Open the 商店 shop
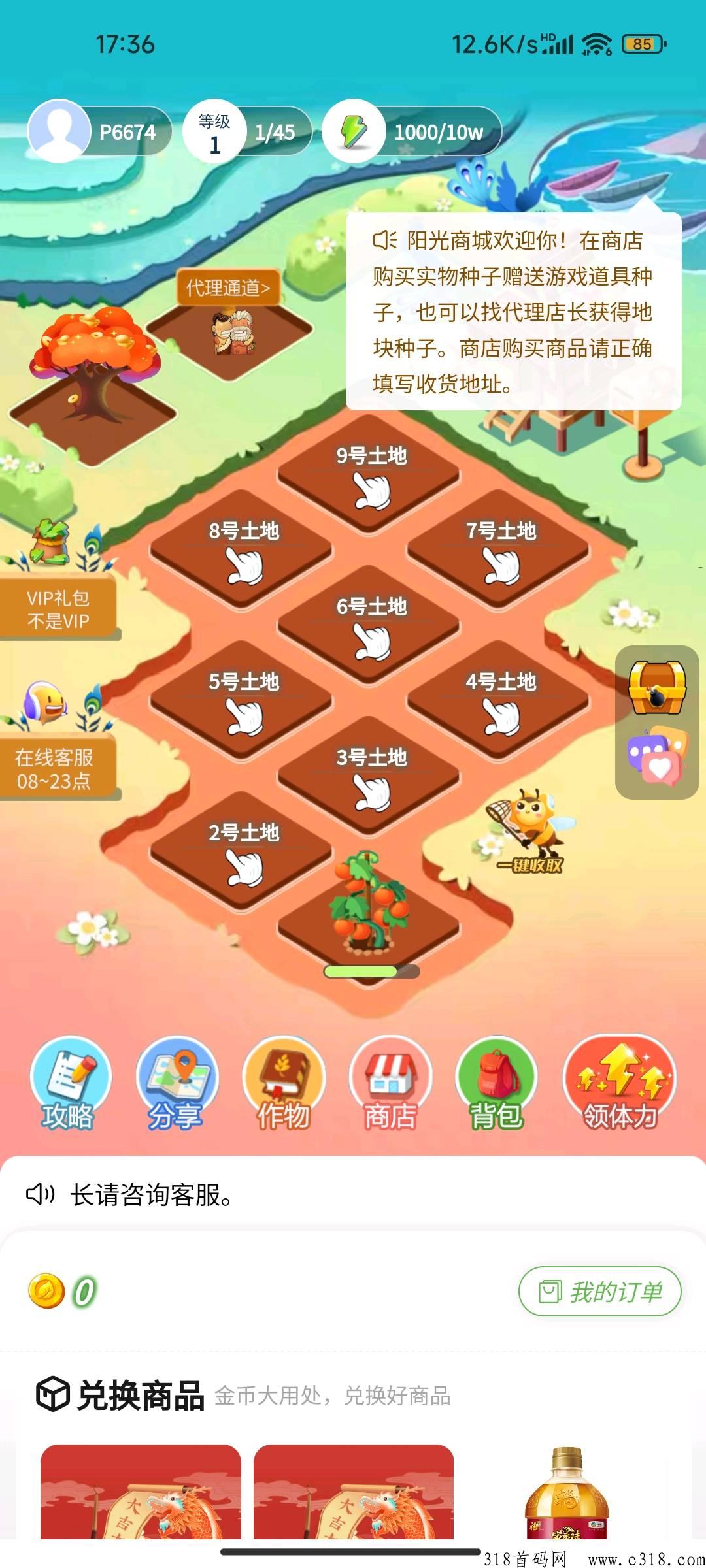706x1568 pixels. click(x=390, y=1085)
